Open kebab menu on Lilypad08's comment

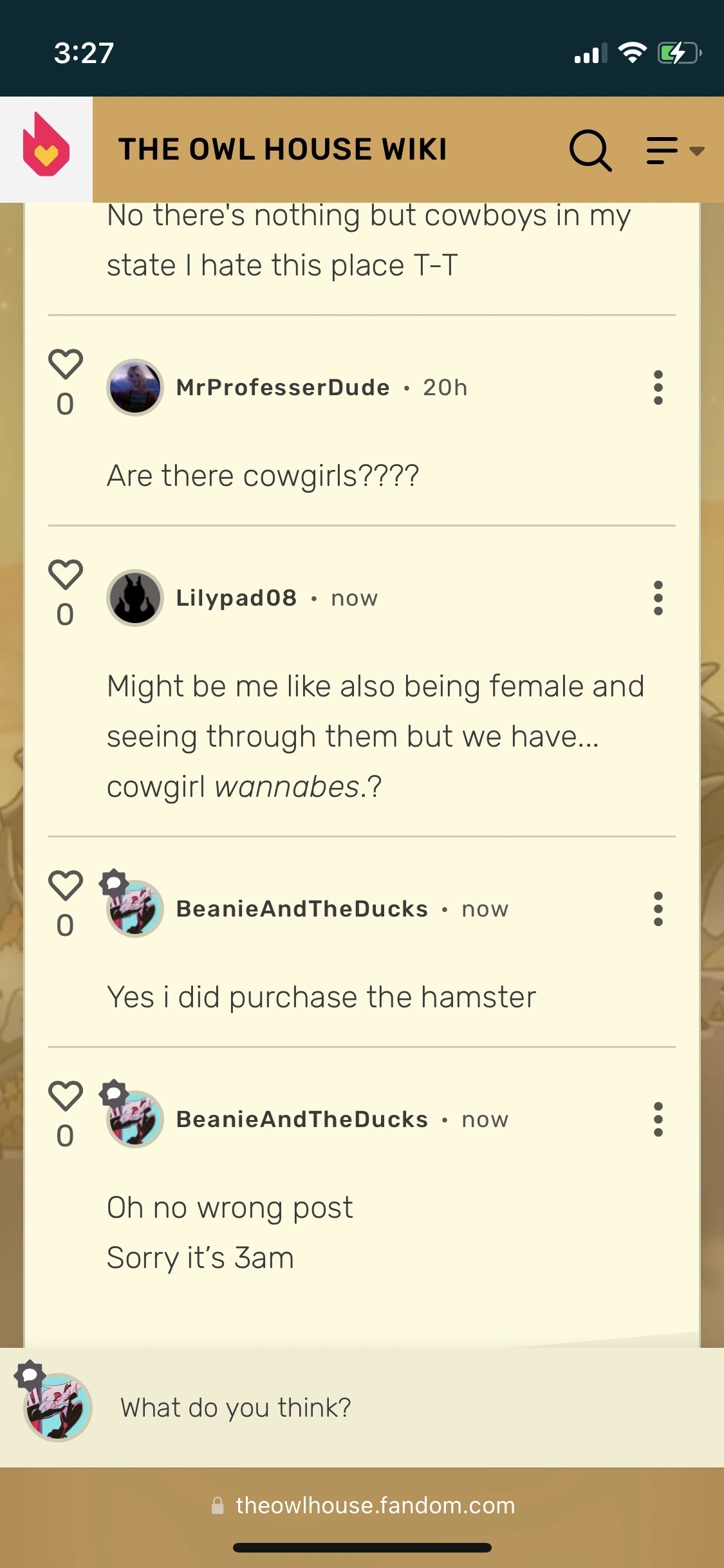pyautogui.click(x=658, y=597)
